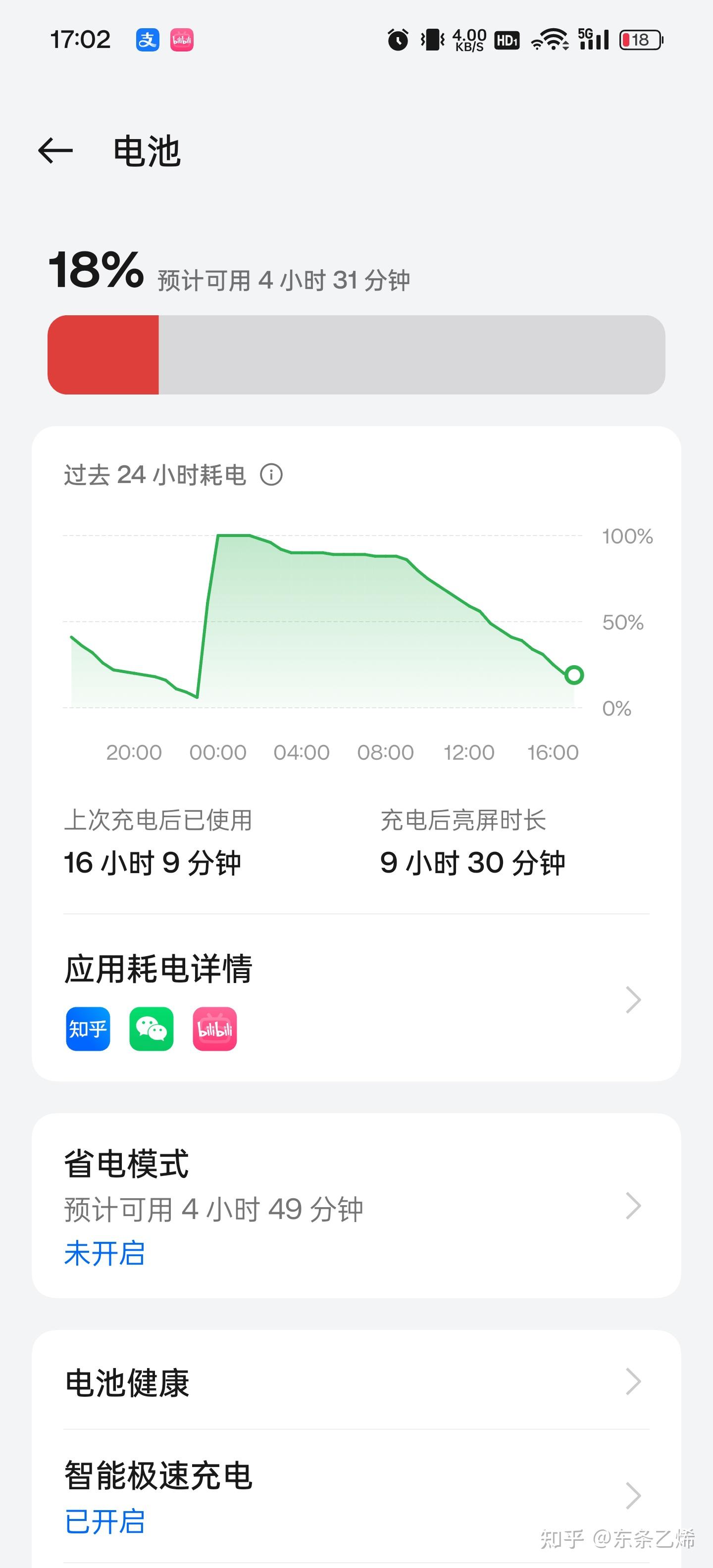Enable 省电模式 via its 未开启 label

coord(104,1253)
